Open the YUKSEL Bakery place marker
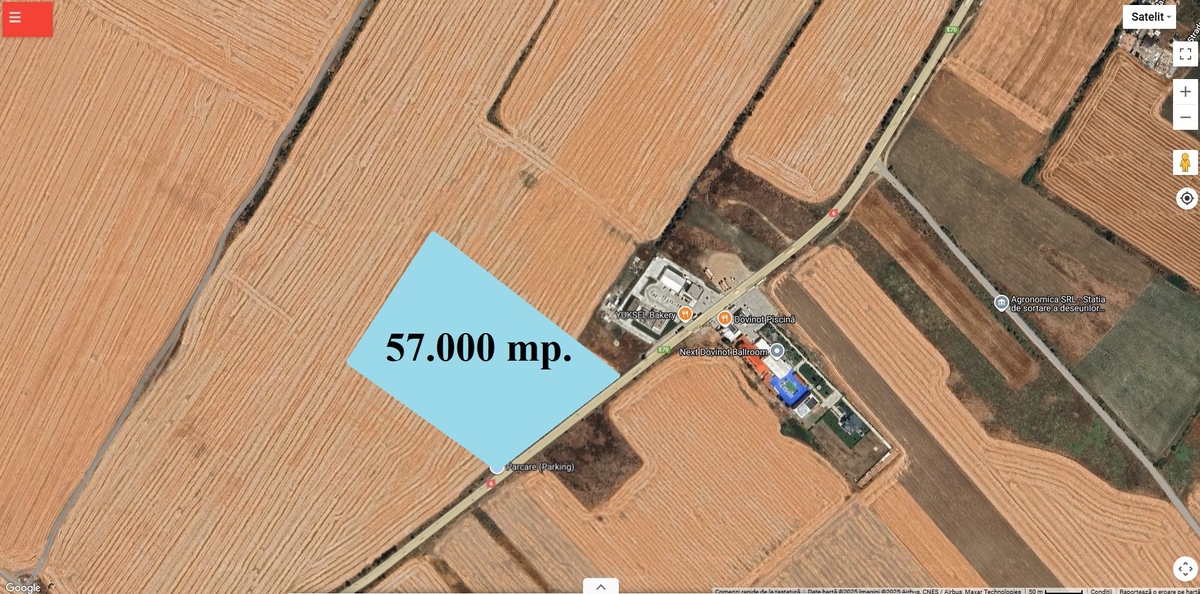 tap(685, 314)
